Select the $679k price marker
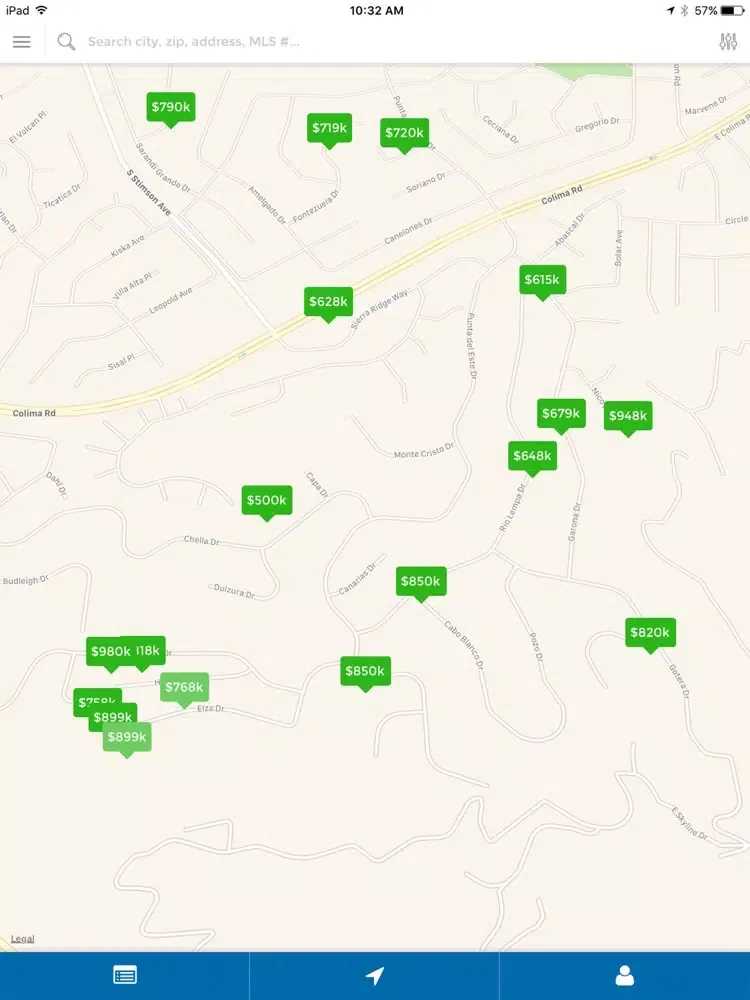The width and height of the screenshot is (750, 1000). (x=560, y=412)
